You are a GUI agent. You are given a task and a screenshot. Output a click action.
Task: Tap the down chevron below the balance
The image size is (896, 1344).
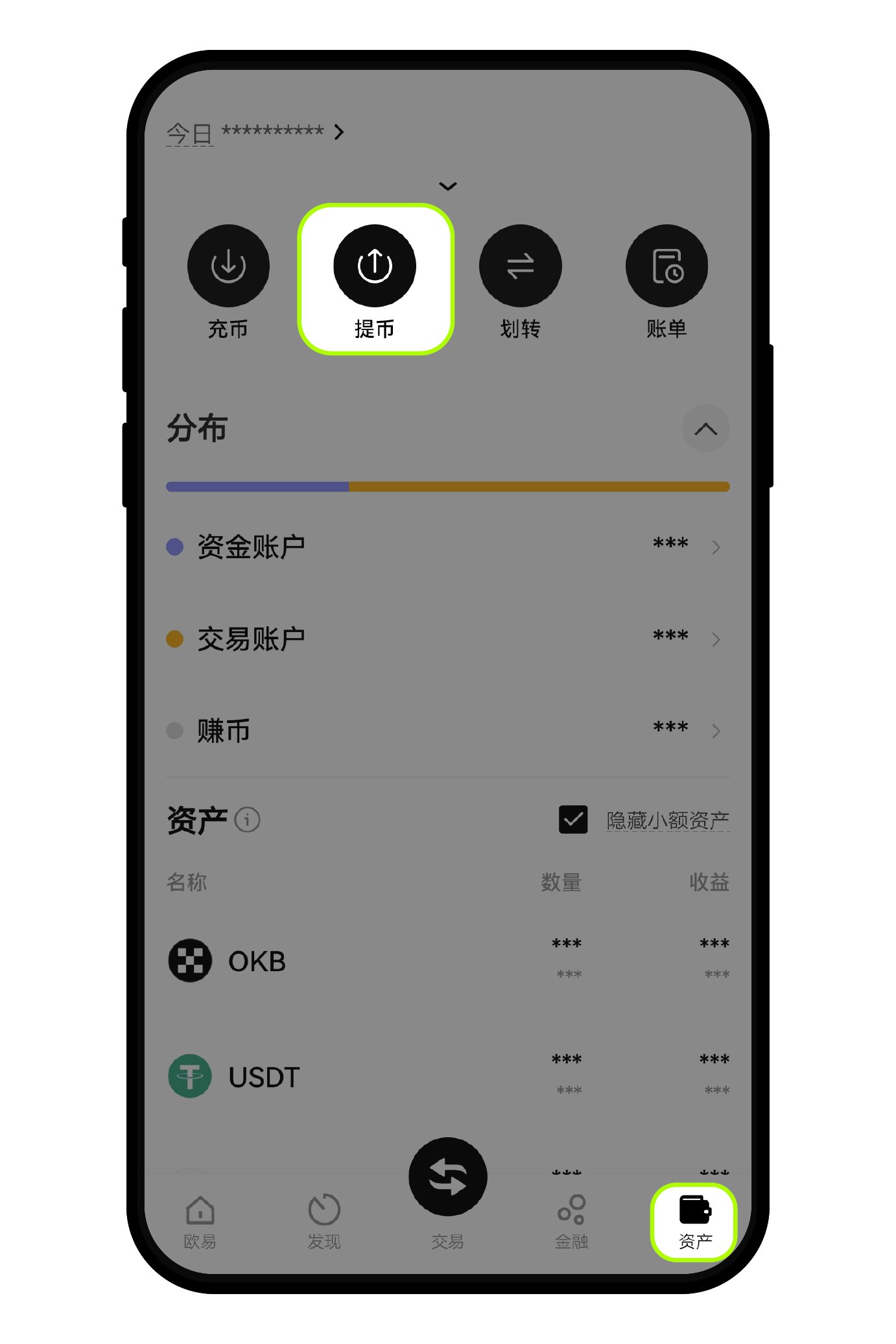click(x=447, y=186)
